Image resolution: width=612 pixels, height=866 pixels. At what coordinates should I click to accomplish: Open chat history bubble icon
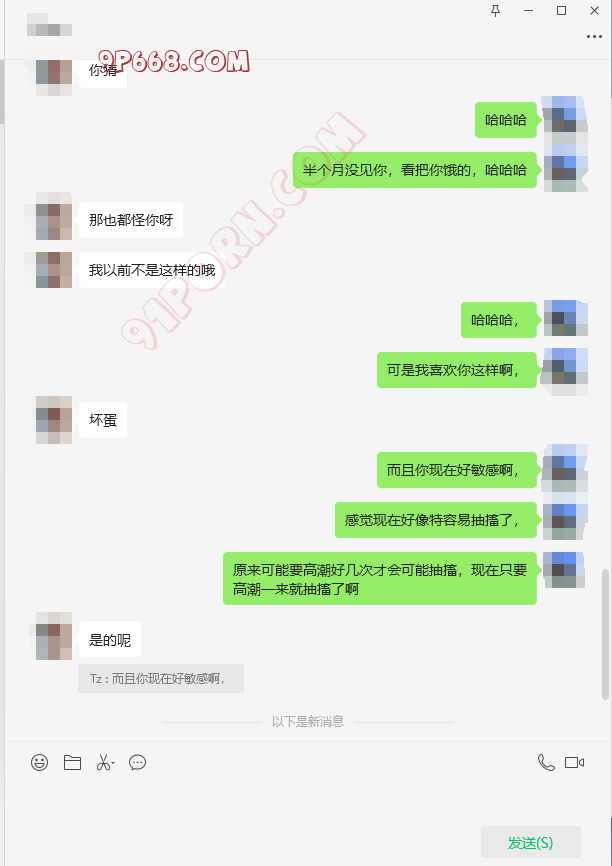coord(138,762)
